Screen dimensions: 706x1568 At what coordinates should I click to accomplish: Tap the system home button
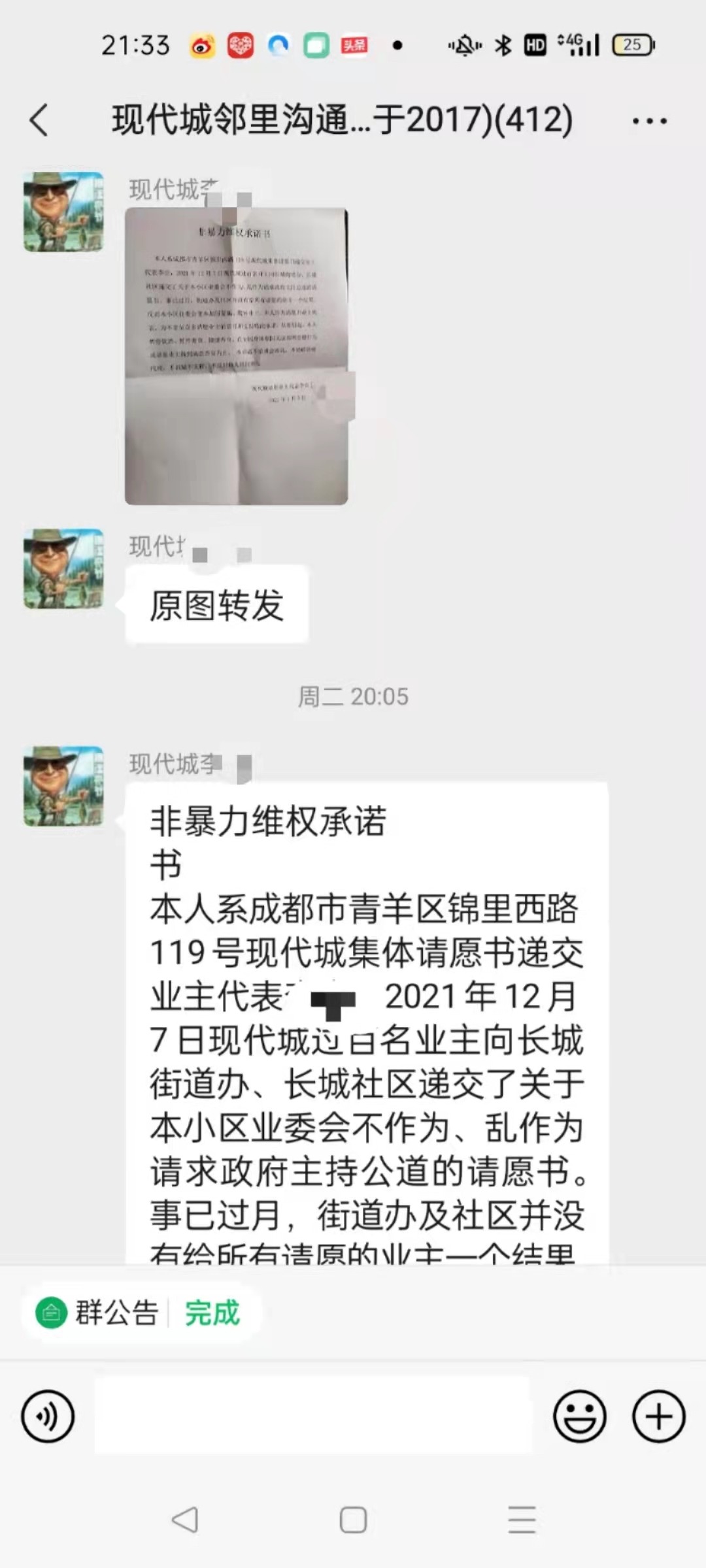click(353, 1520)
